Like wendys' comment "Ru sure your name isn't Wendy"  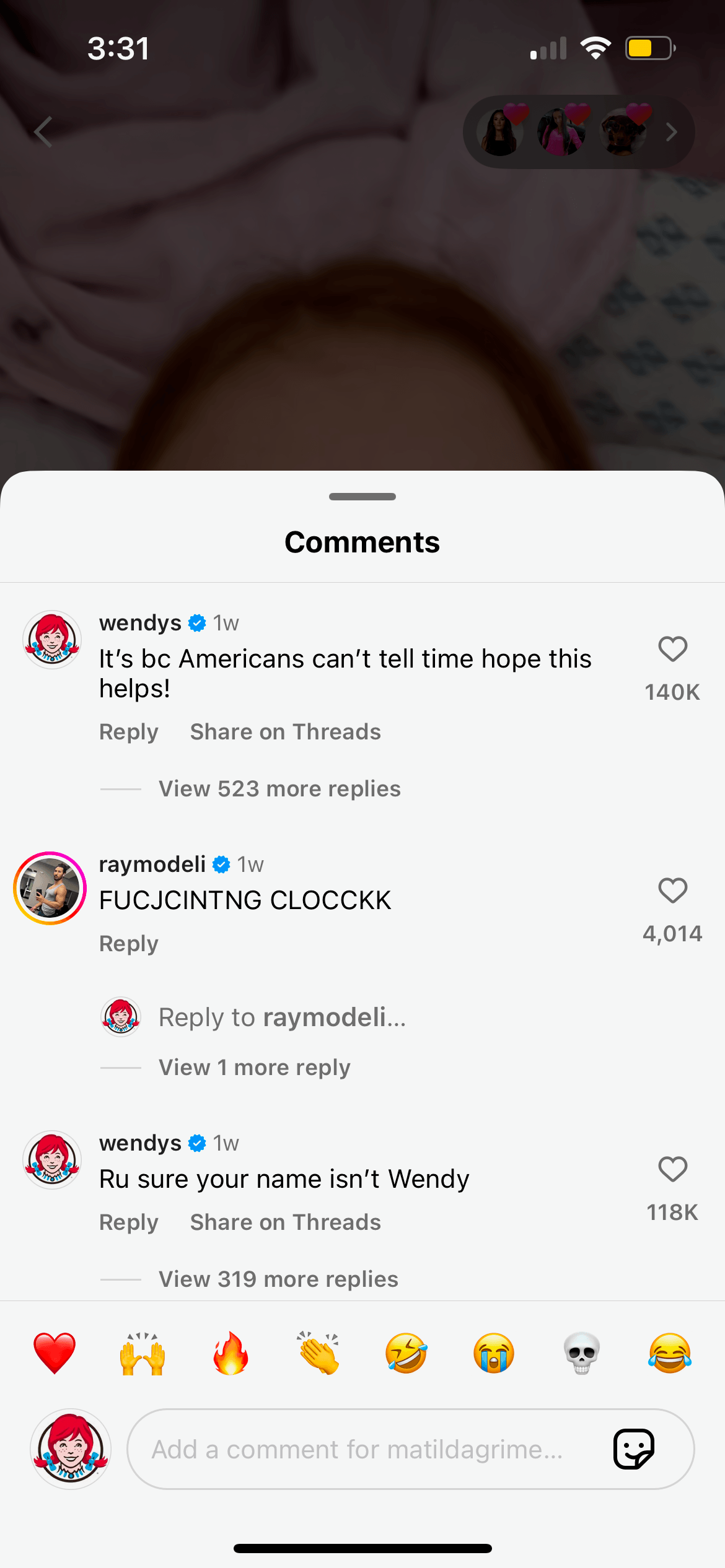pos(672,1170)
